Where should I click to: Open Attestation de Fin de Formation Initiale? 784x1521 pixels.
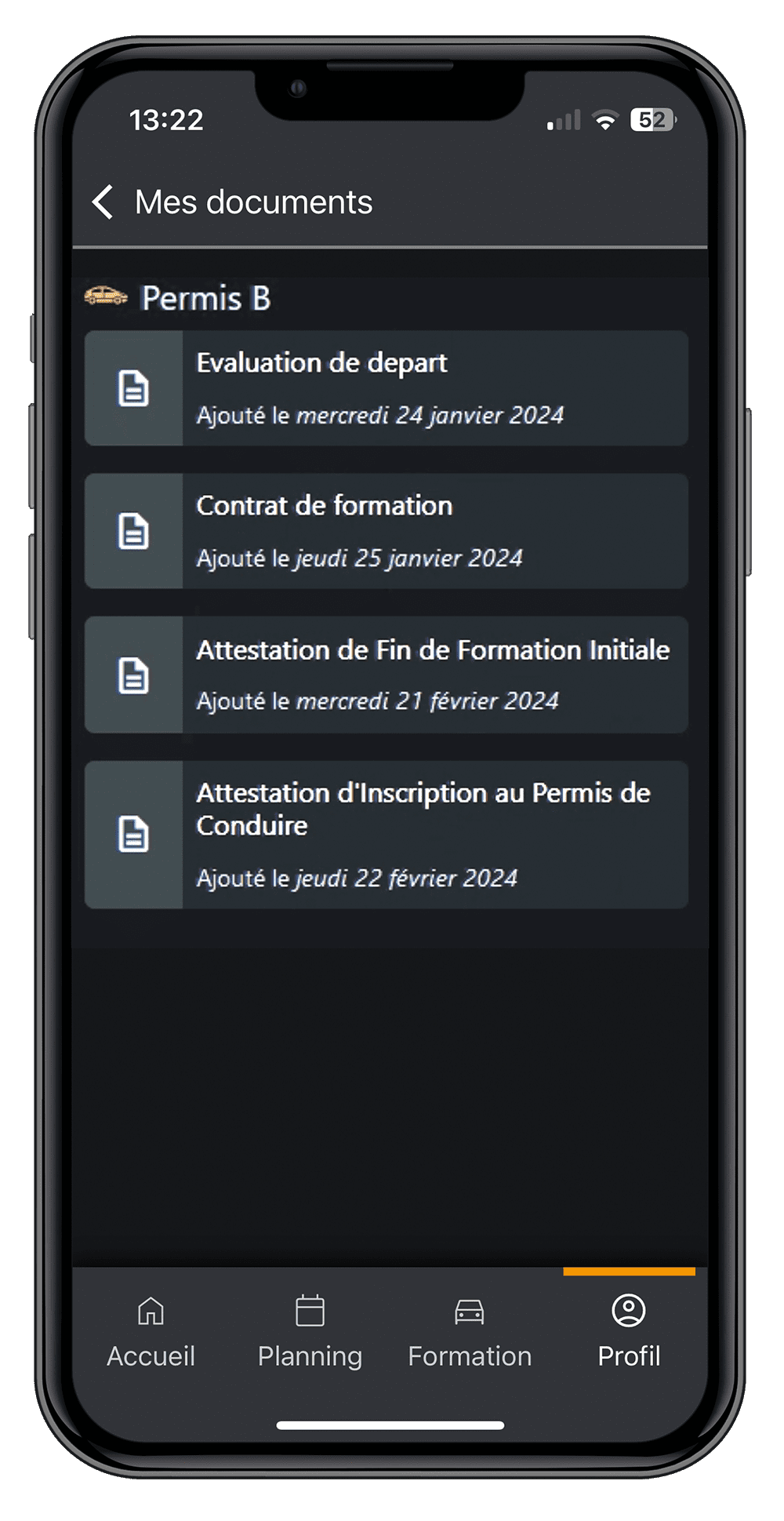pos(387,675)
